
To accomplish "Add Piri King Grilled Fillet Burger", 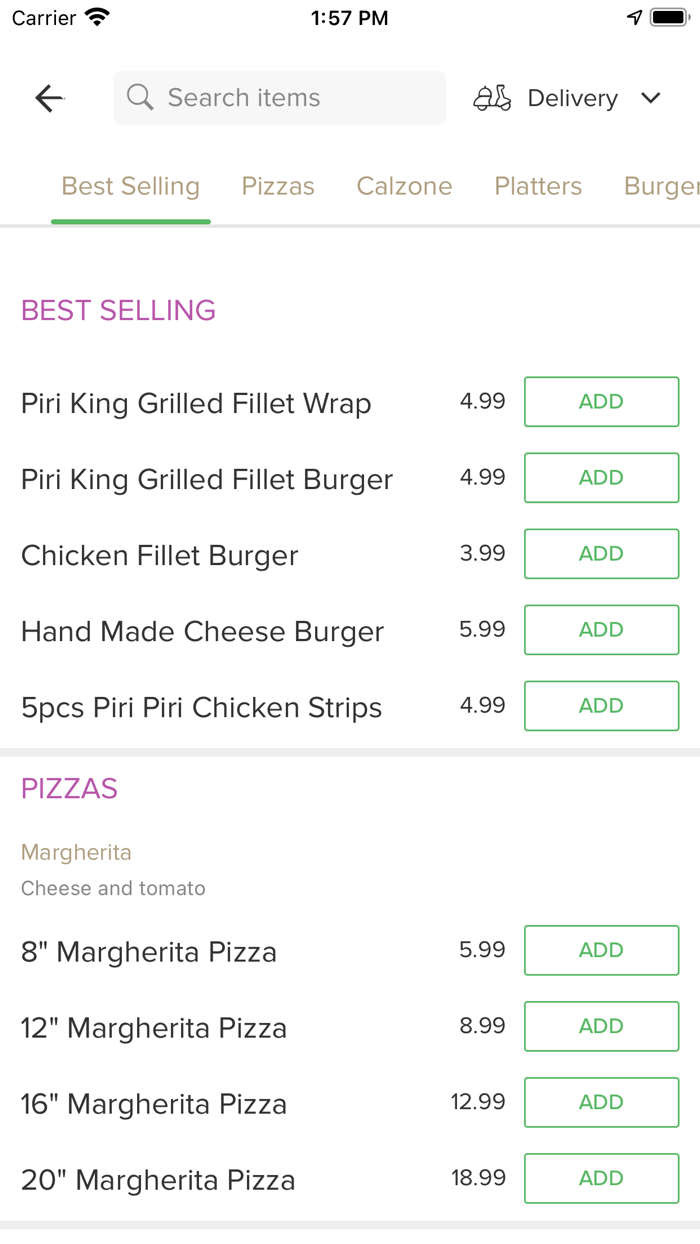I will pyautogui.click(x=601, y=478).
